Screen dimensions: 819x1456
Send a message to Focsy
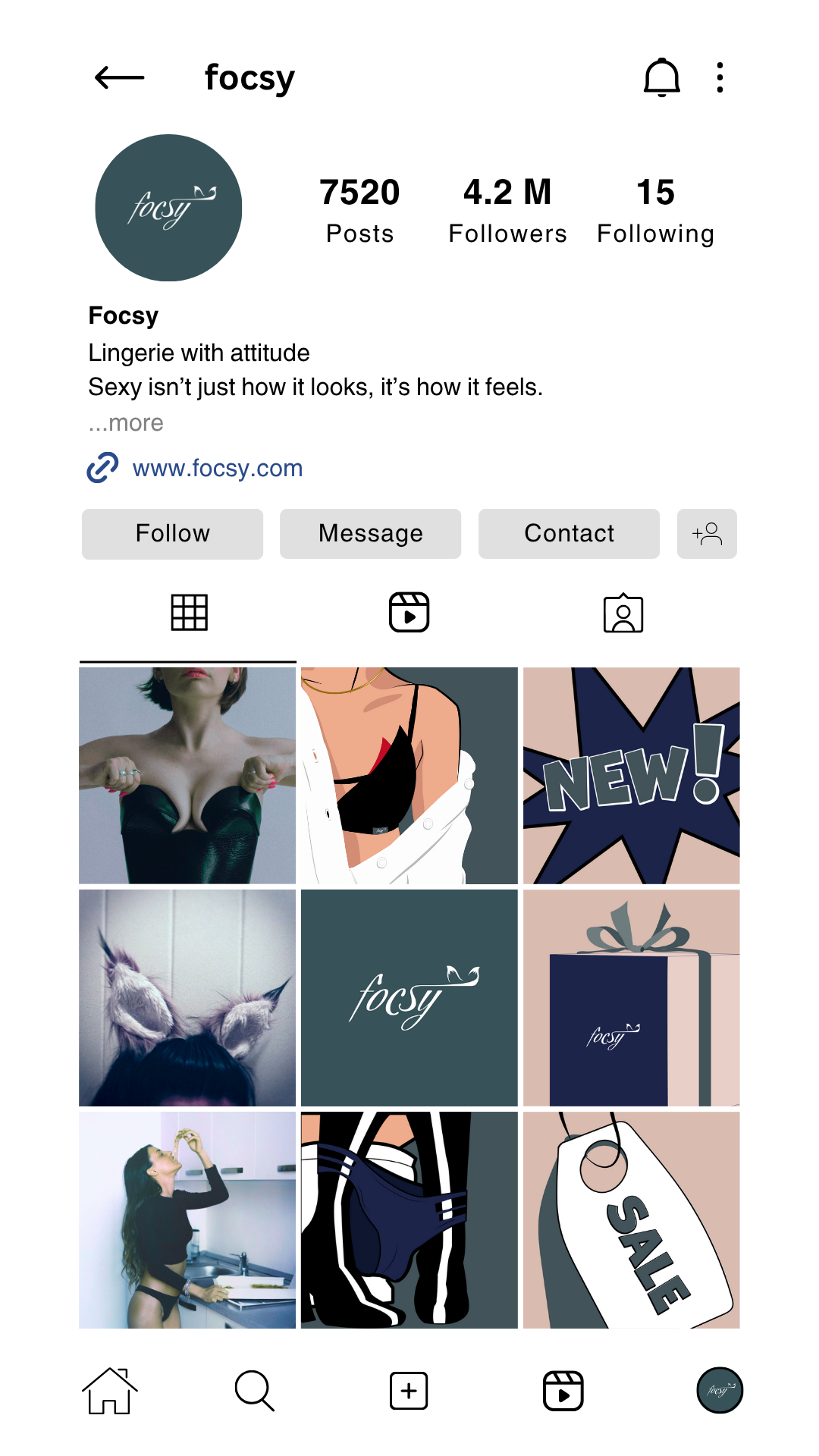coord(370,534)
